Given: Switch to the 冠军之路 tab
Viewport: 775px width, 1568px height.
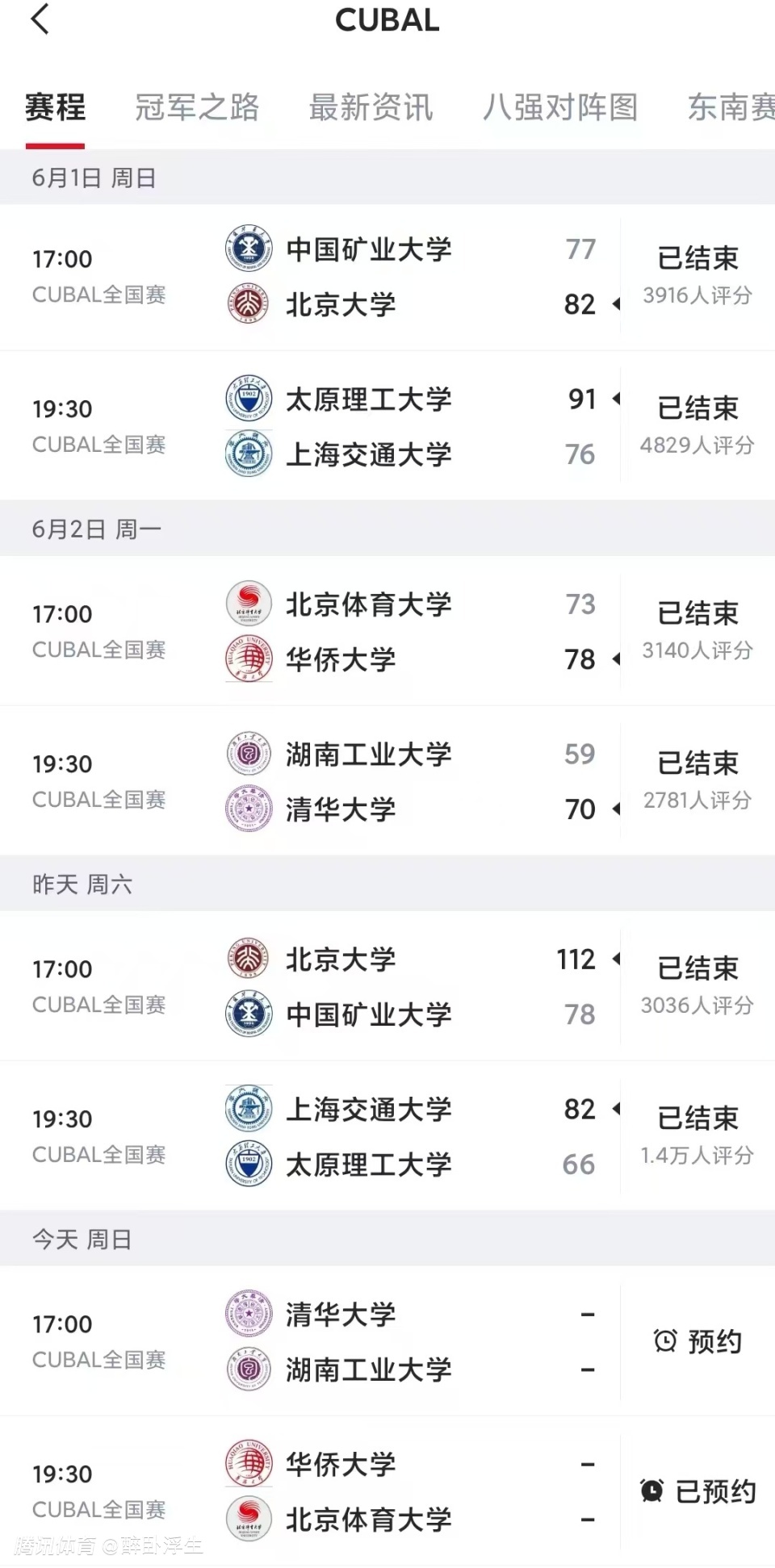Looking at the screenshot, I should pyautogui.click(x=197, y=107).
